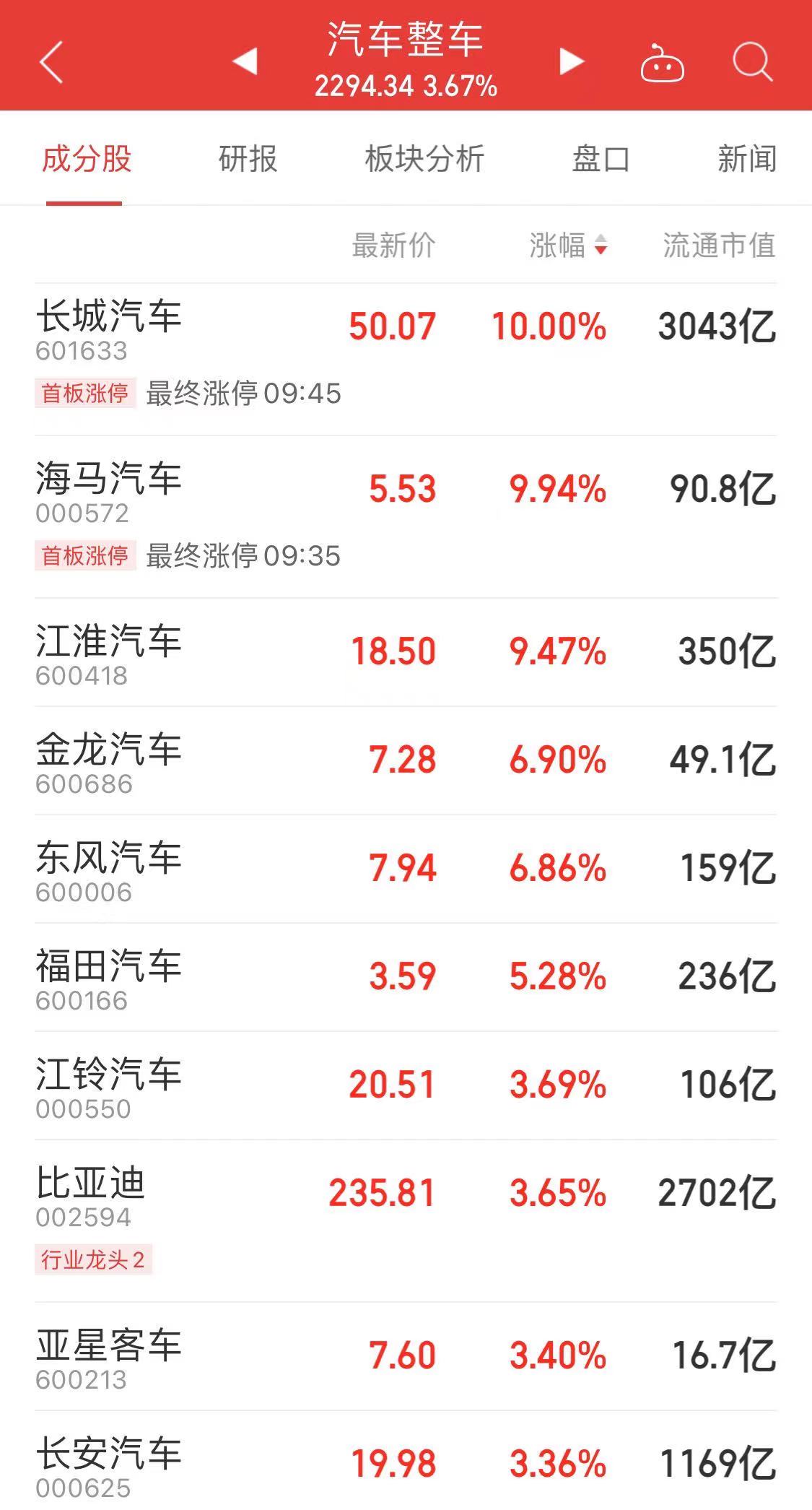Switch to the 研报 tab
Image resolution: width=812 pixels, height=1510 pixels.
pos(248,159)
